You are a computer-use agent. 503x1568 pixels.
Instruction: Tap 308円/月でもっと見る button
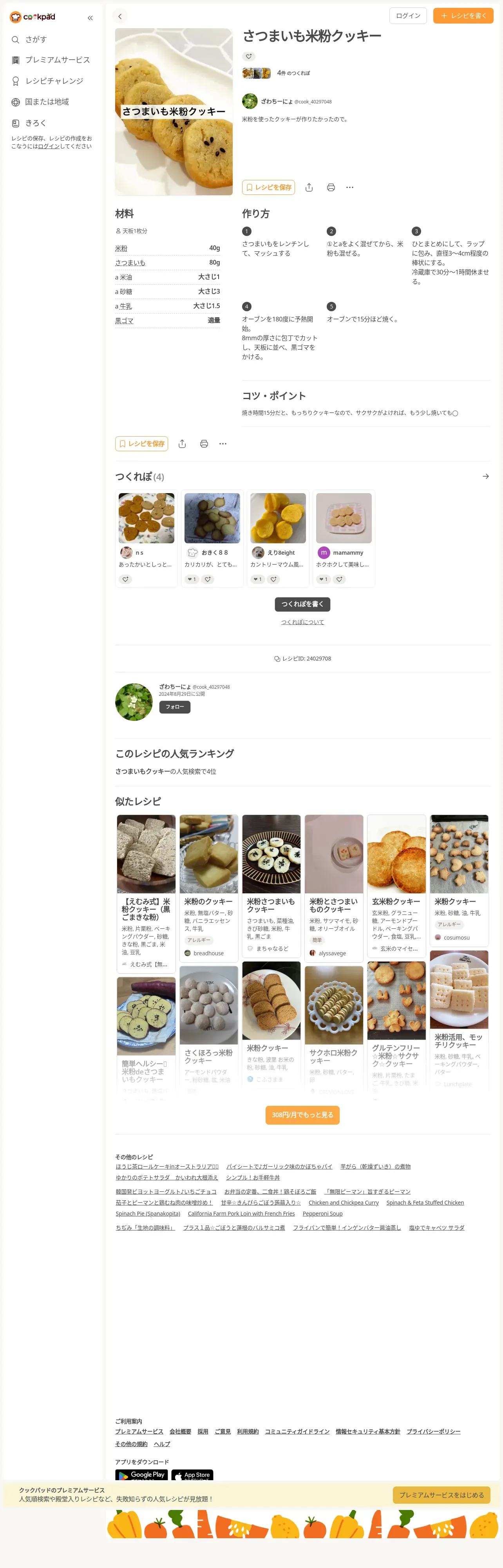(302, 1114)
